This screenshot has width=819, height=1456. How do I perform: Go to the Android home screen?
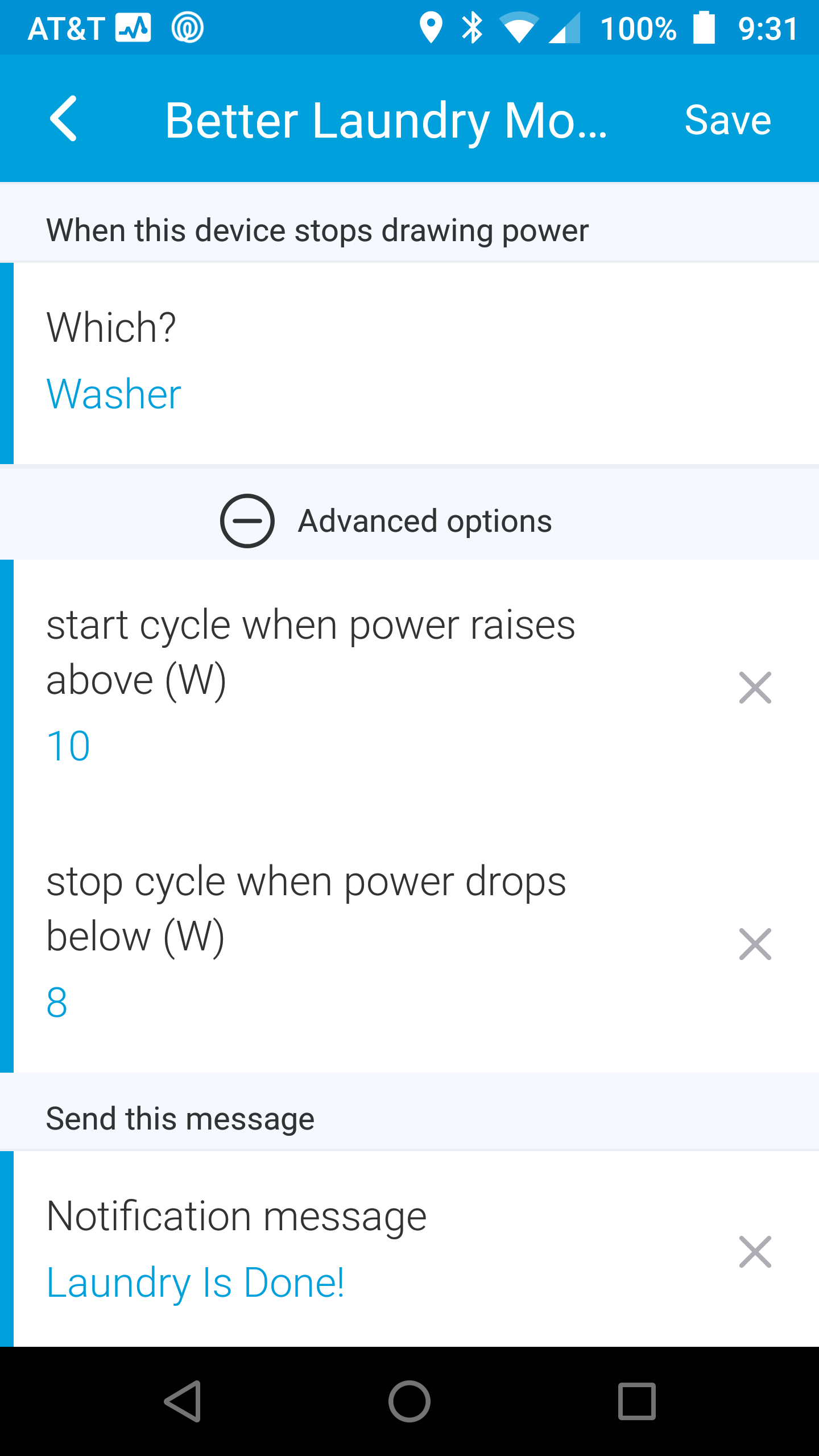point(409,1401)
